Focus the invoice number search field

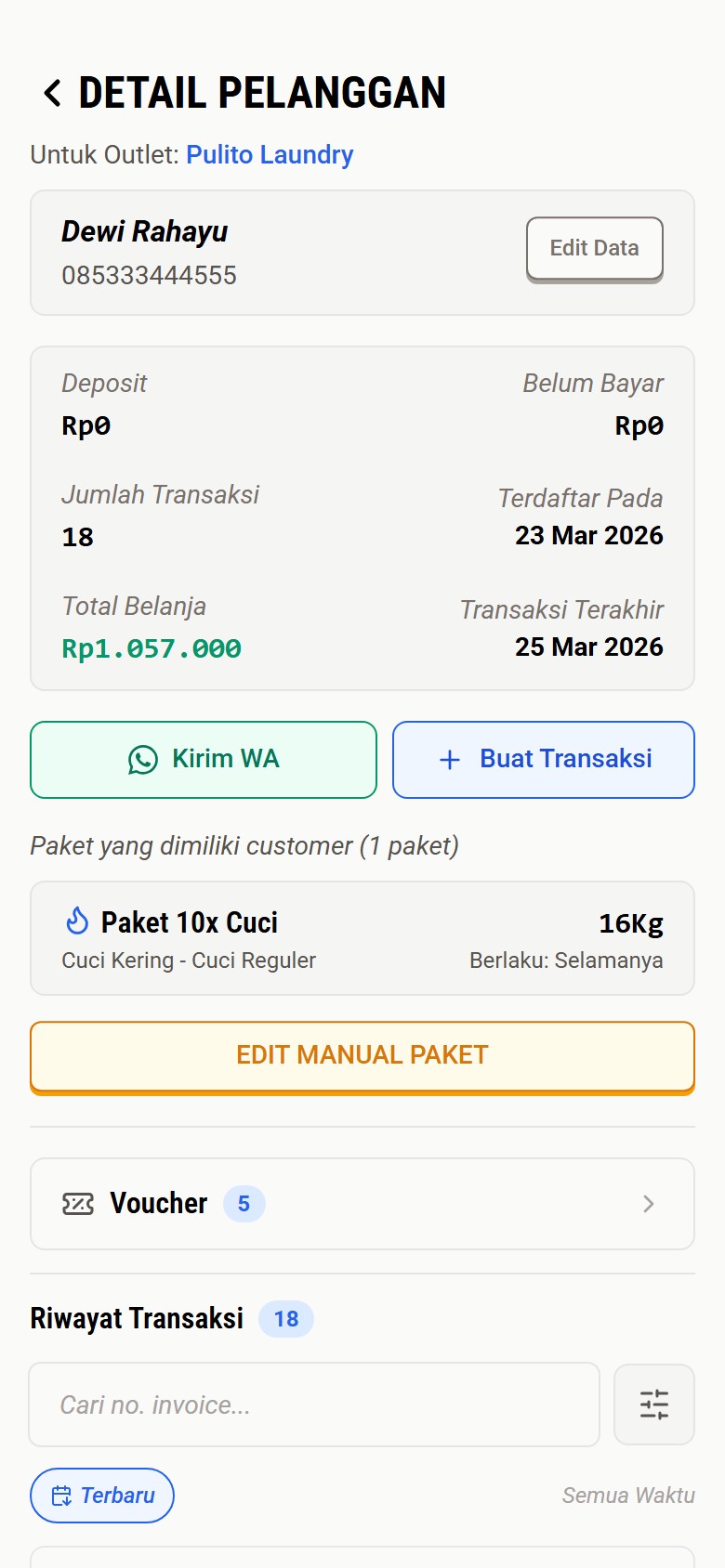click(x=314, y=1405)
